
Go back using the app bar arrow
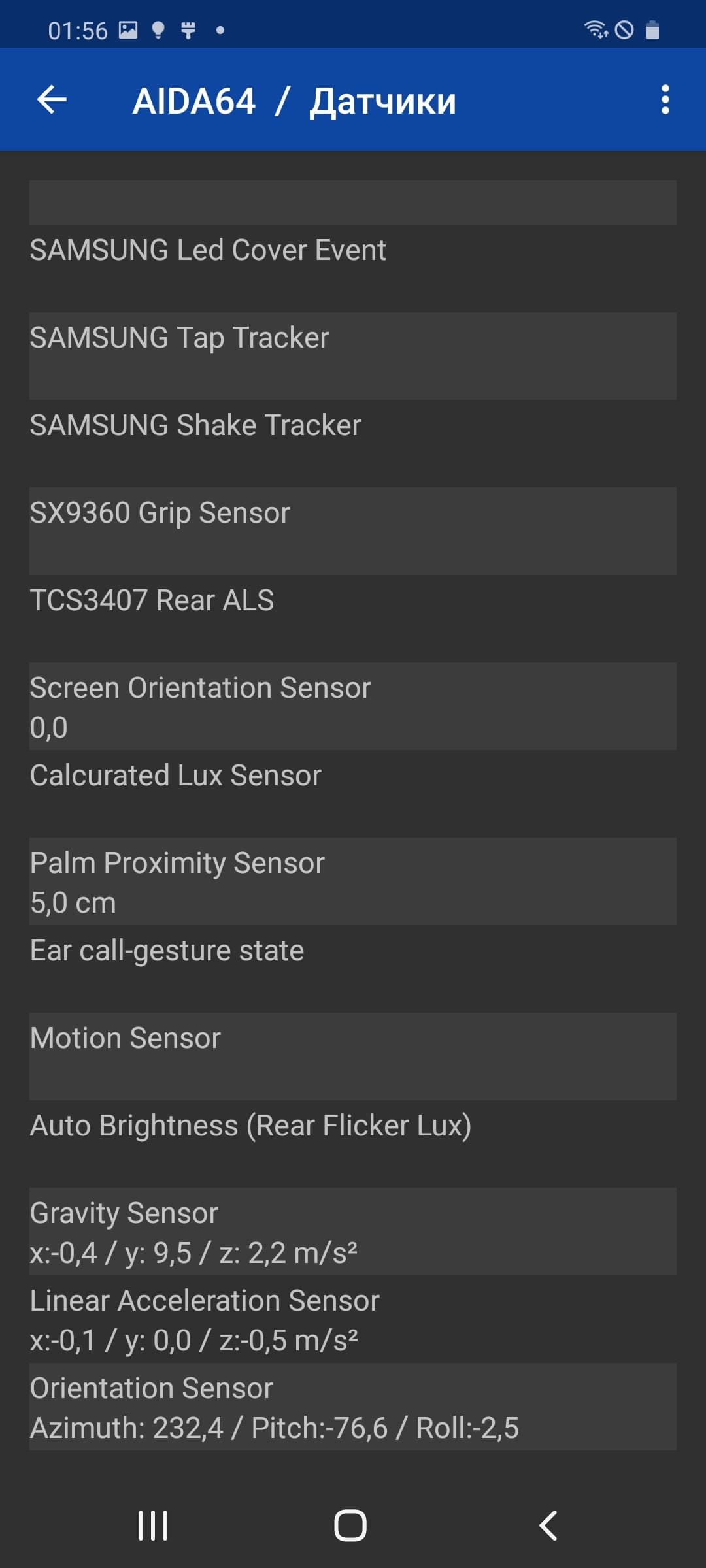tap(52, 100)
